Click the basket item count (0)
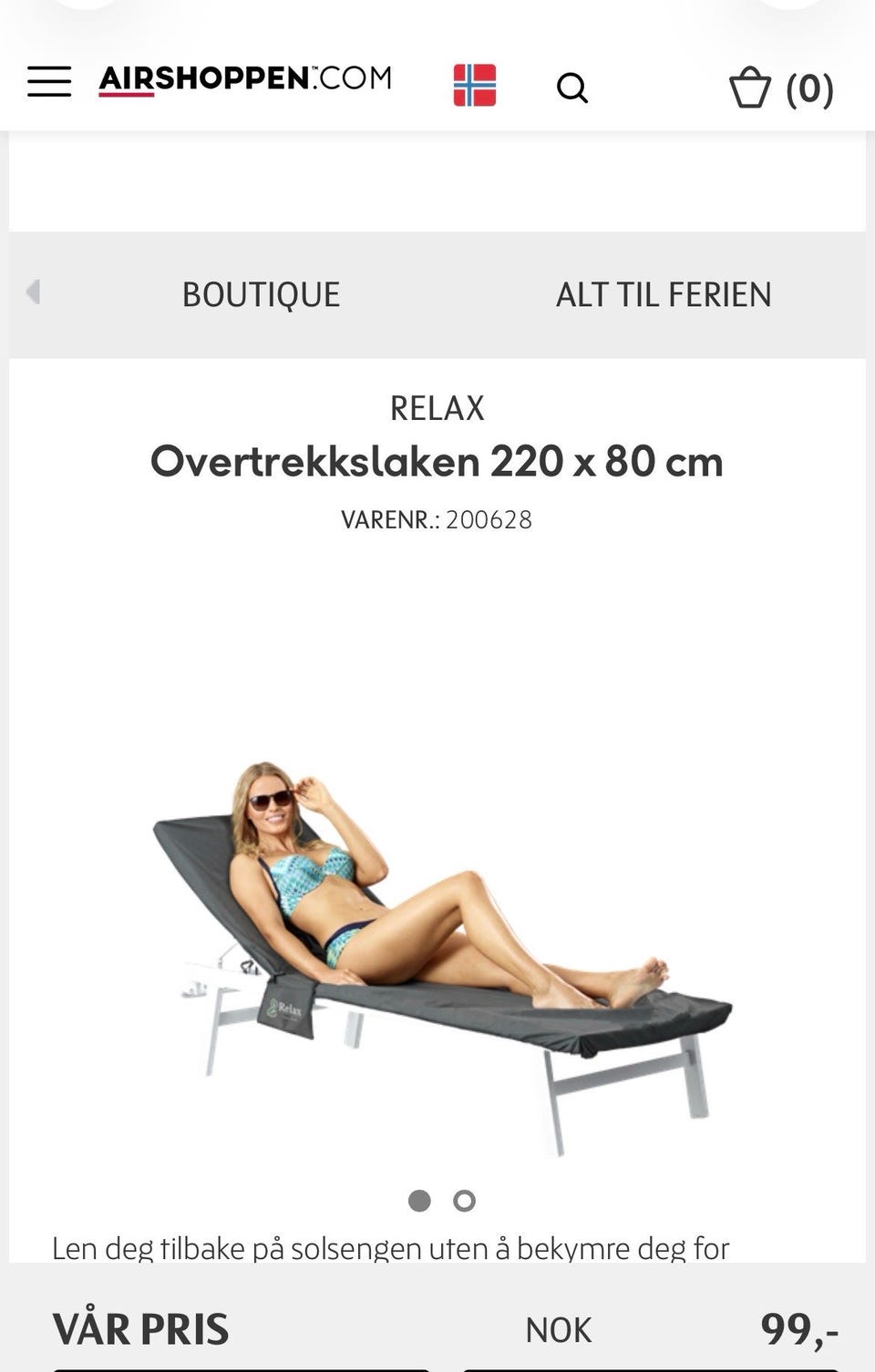875x1372 pixels. 809,88
